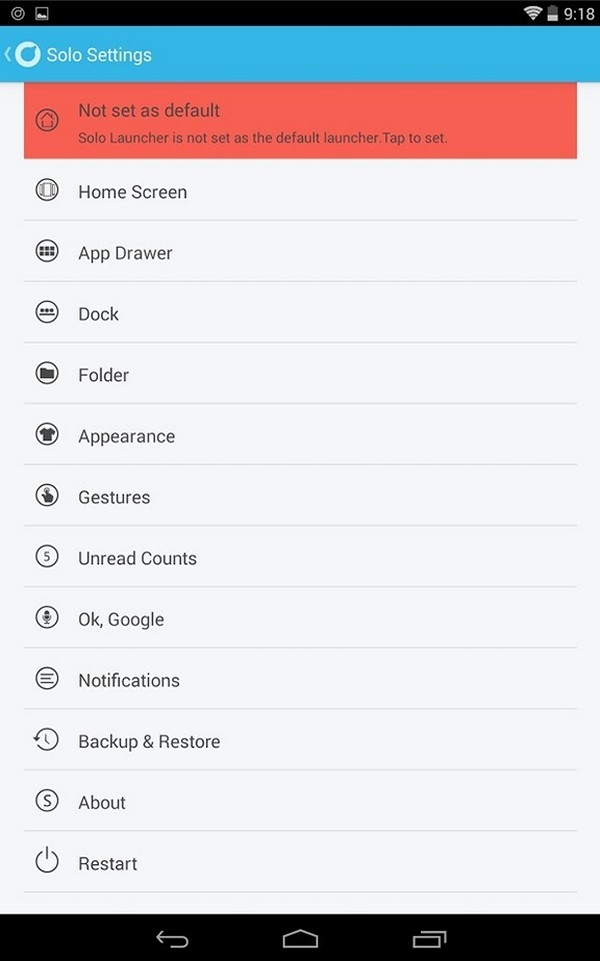
Task: Select the Restart option
Action: click(x=300, y=862)
